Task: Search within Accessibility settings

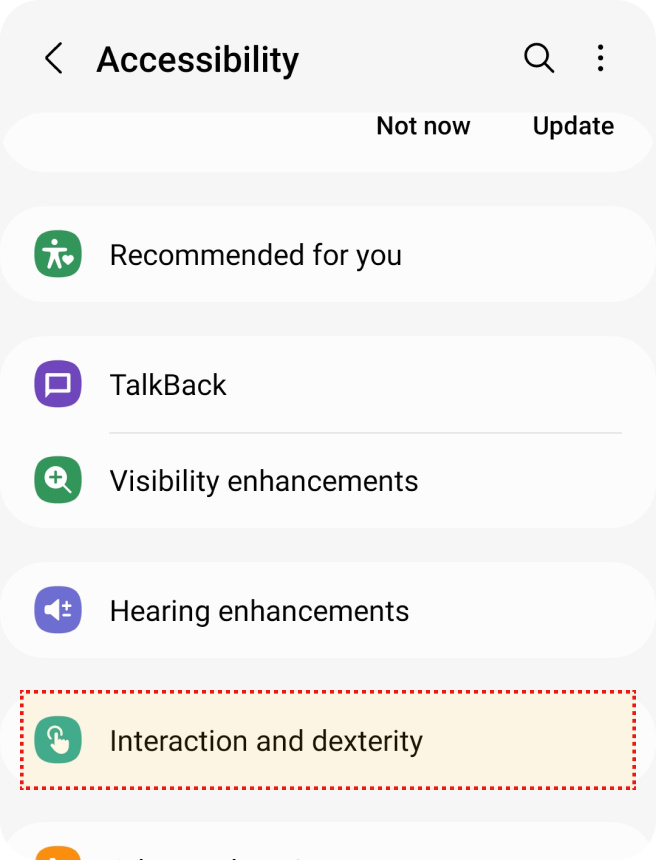Action: [539, 59]
